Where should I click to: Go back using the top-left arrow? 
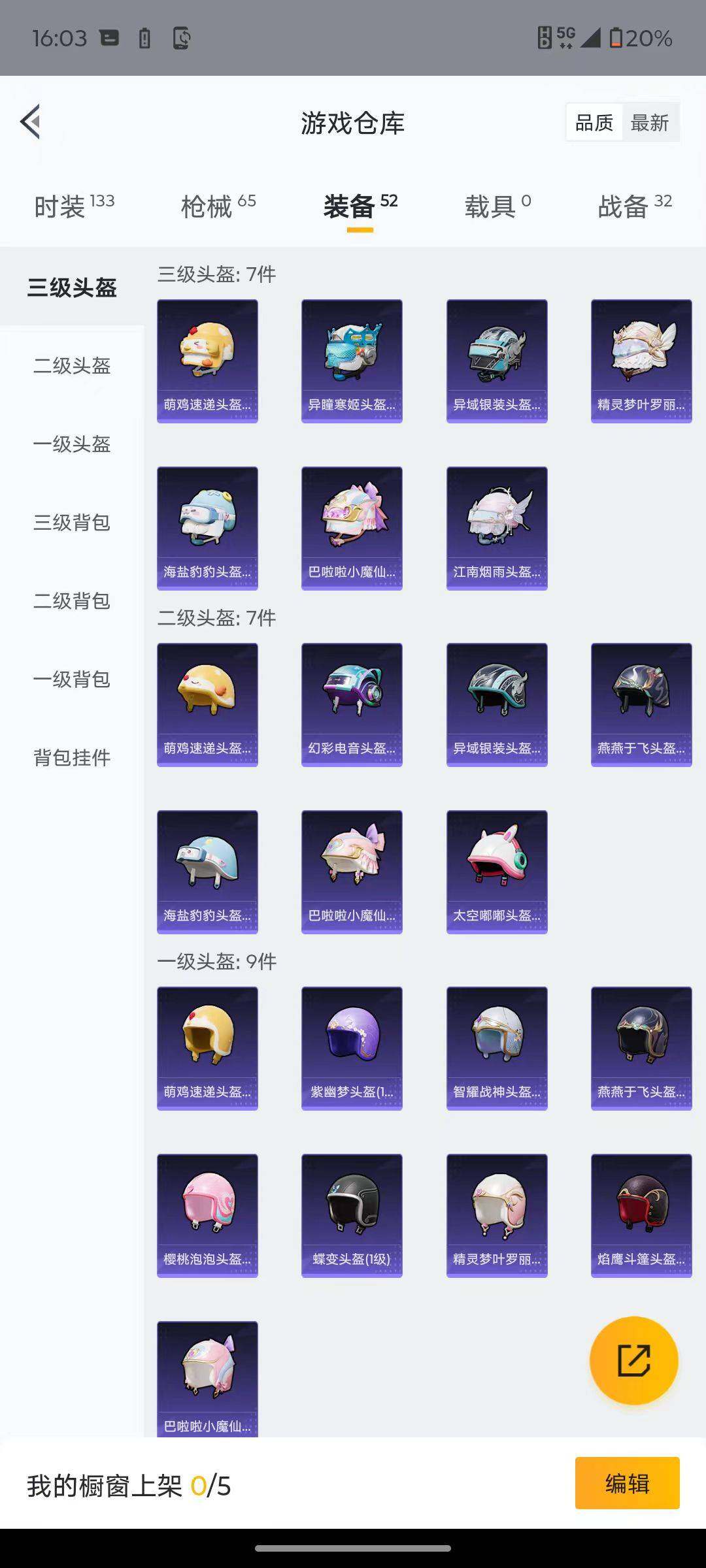(x=31, y=122)
